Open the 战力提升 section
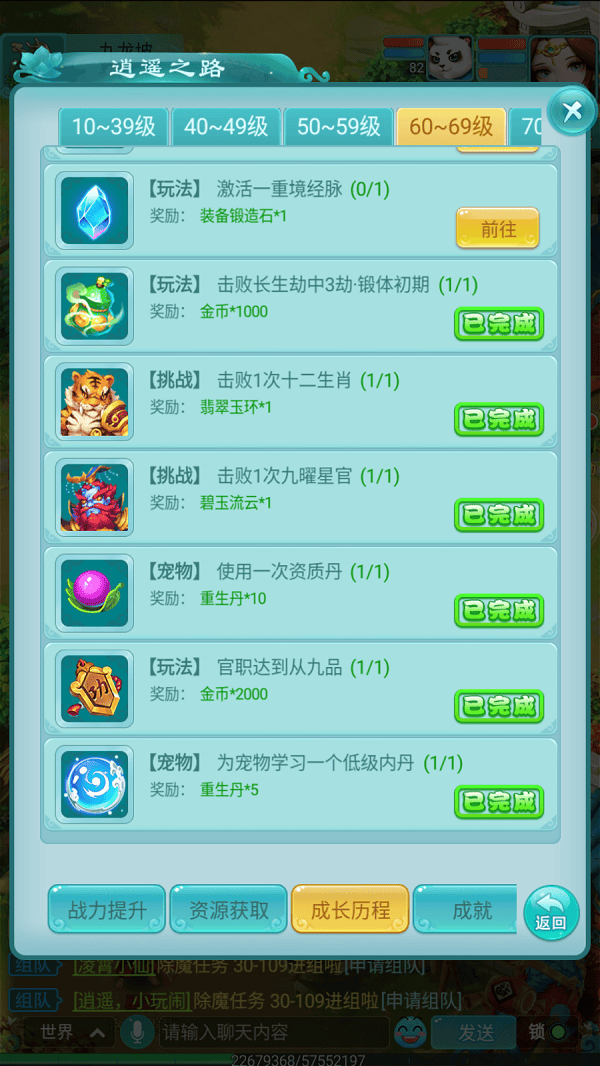600x1066 pixels. pos(107,909)
